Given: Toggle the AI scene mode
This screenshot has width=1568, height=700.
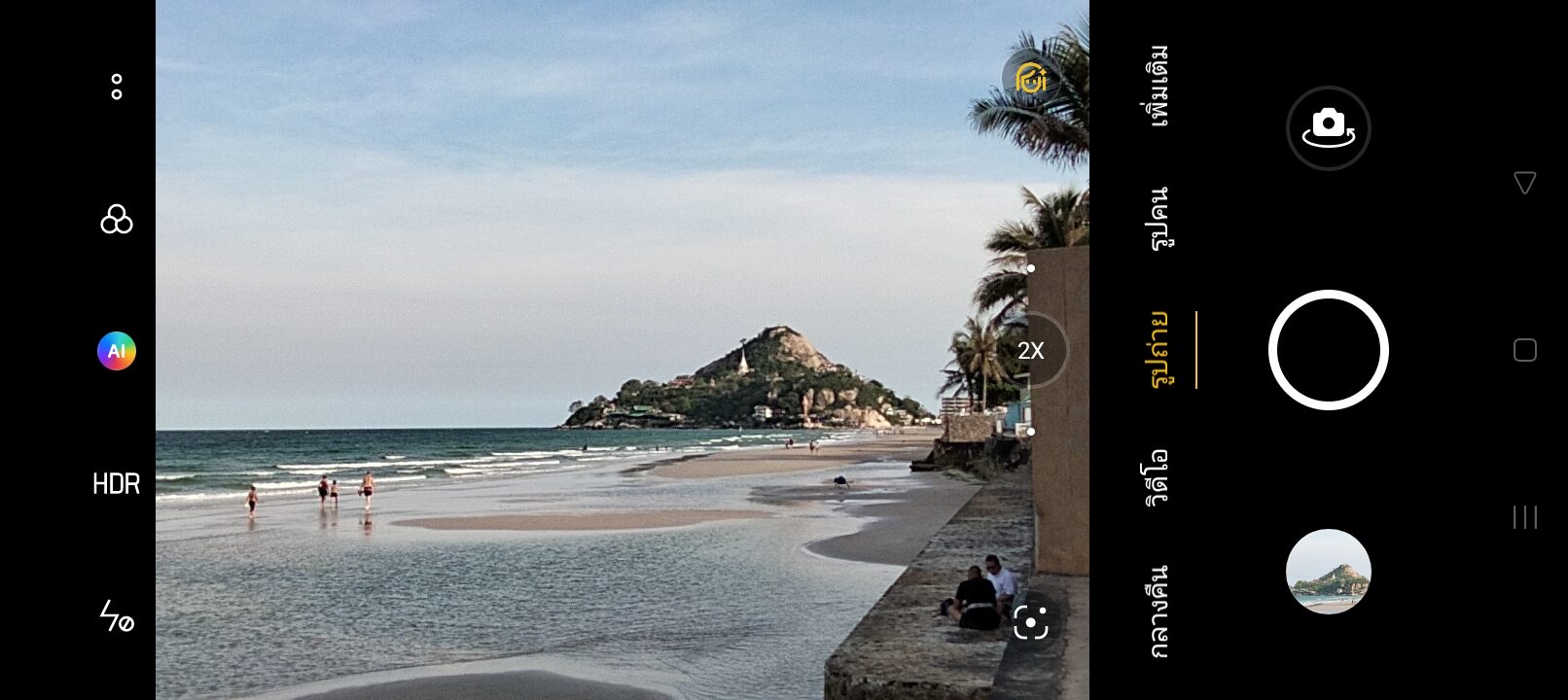Looking at the screenshot, I should coord(117,351).
